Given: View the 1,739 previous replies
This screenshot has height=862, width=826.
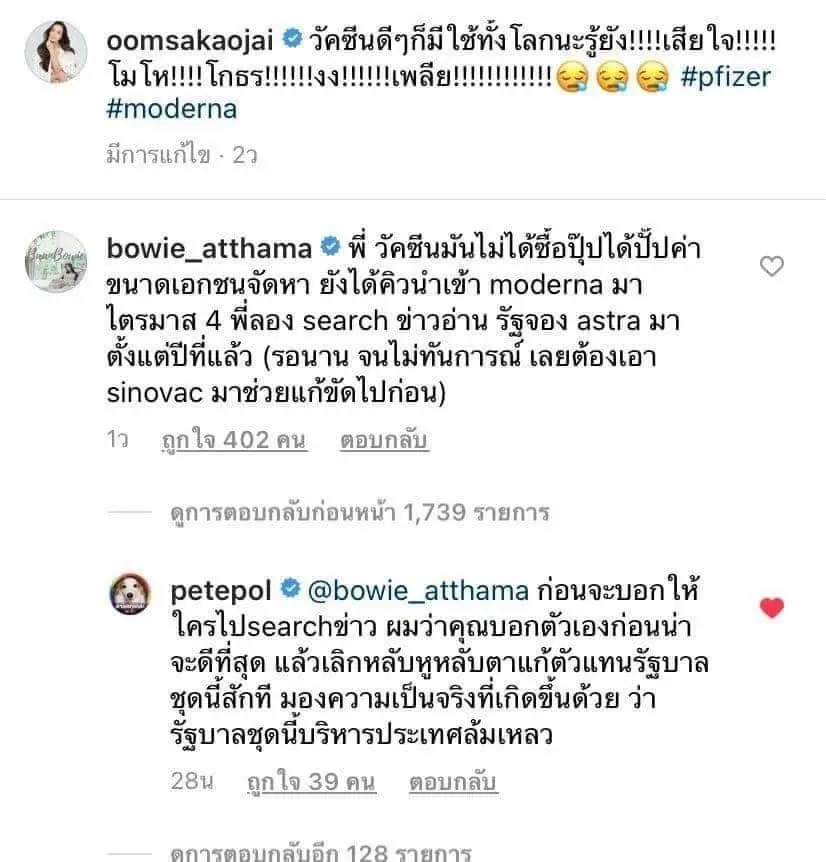Looking at the screenshot, I should tap(360, 513).
